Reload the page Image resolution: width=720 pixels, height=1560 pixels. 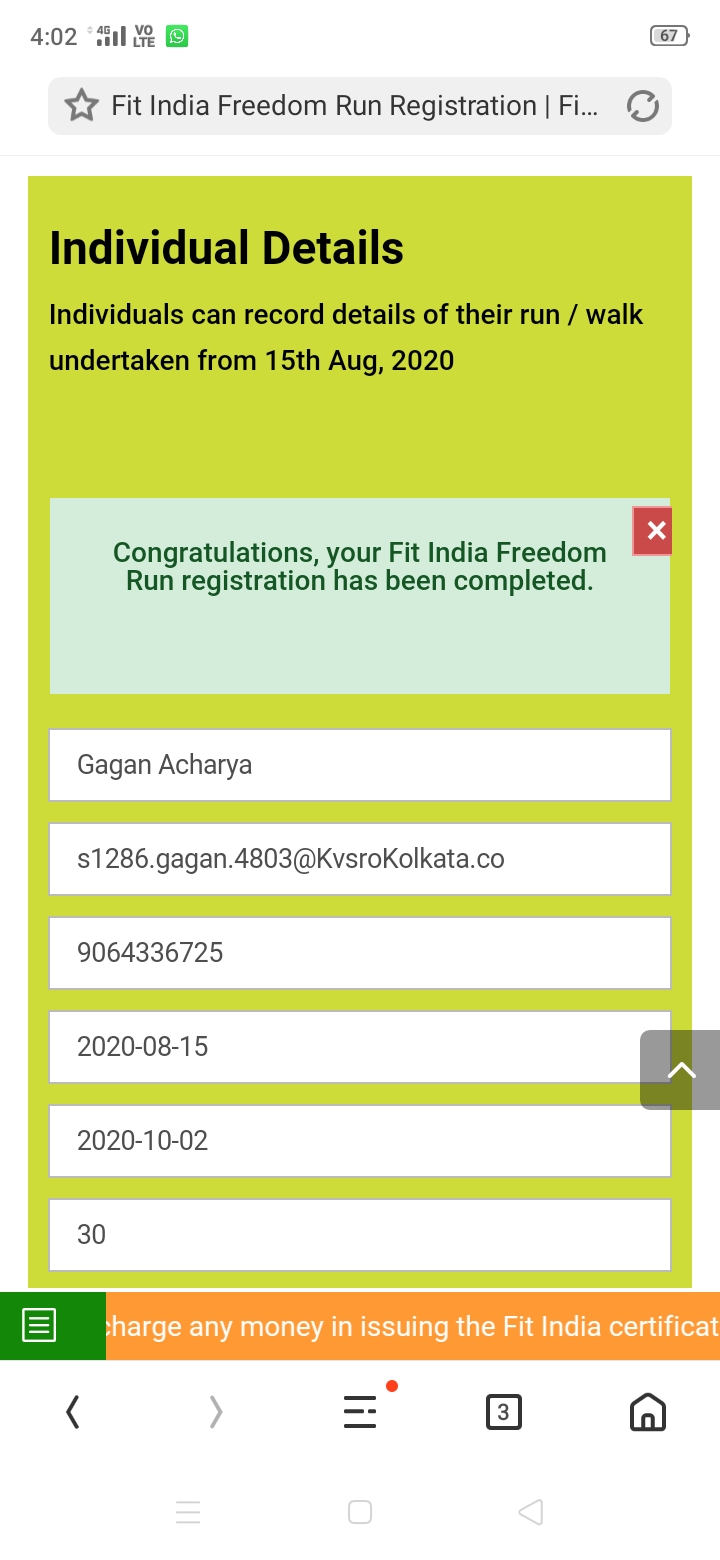coord(642,106)
